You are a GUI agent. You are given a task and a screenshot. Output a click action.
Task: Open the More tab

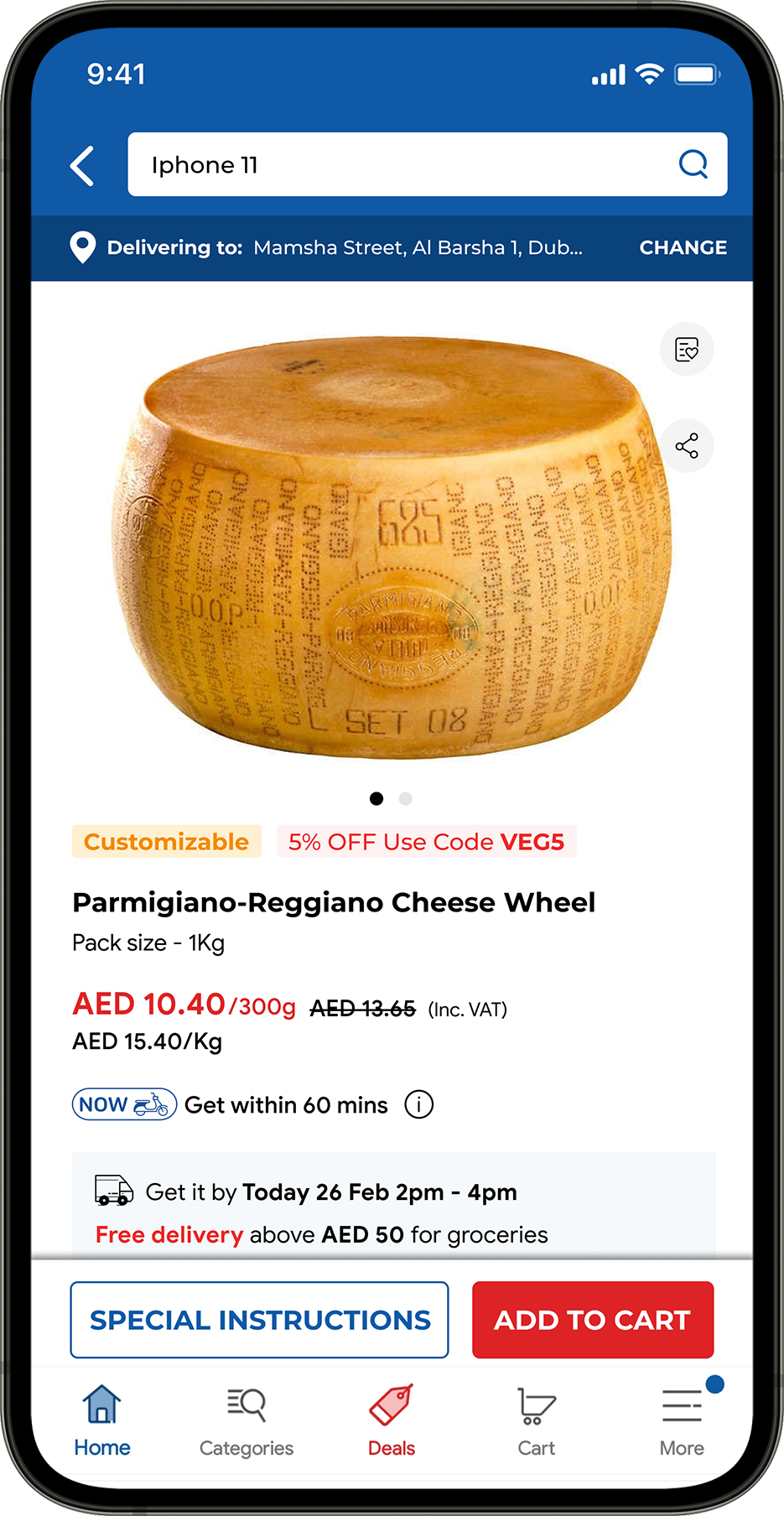click(x=681, y=1420)
